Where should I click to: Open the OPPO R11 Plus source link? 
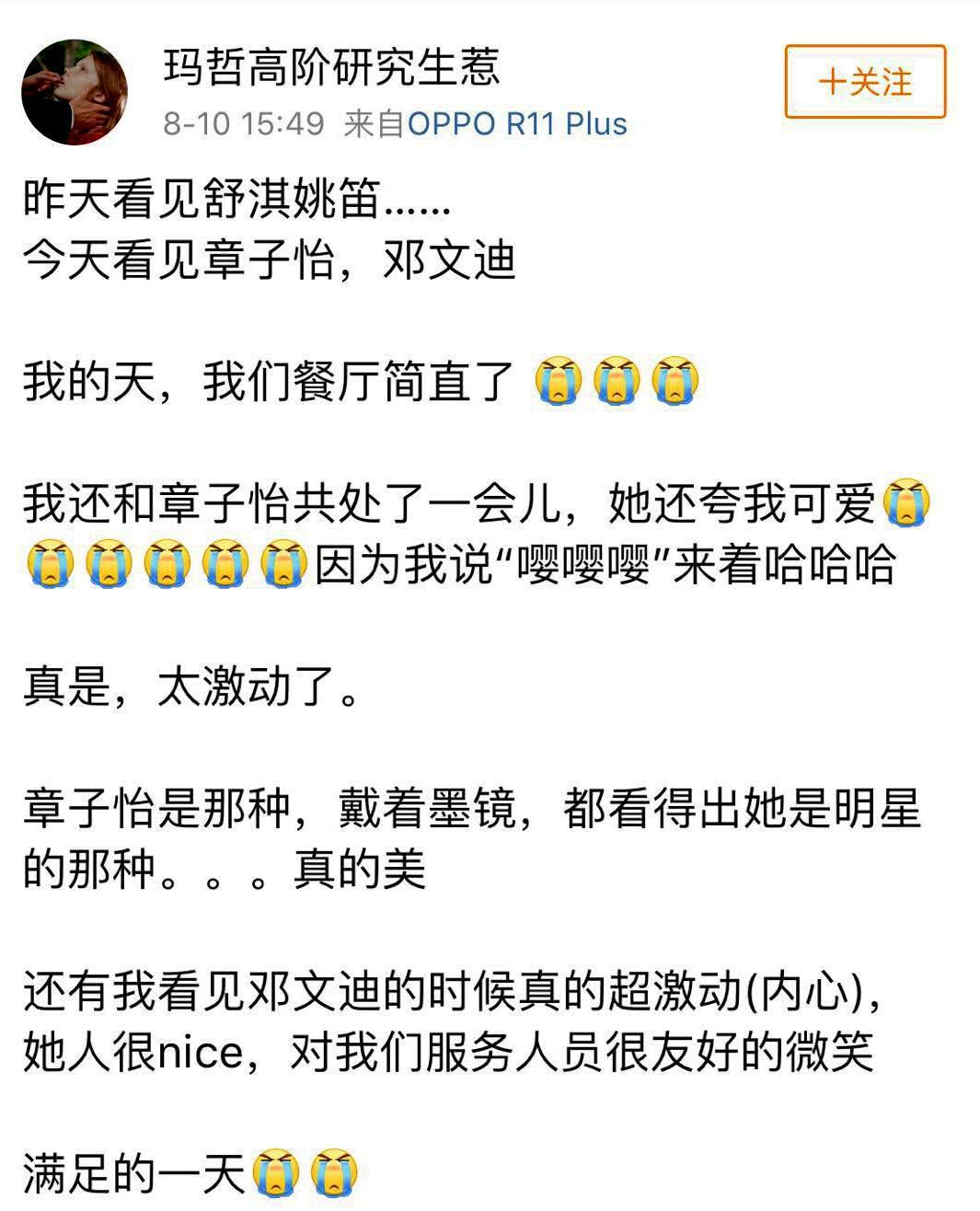[x=517, y=124]
